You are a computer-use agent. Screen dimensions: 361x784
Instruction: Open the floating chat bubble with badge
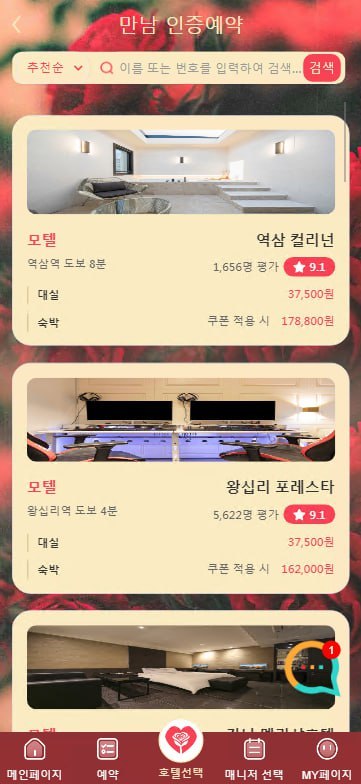(314, 669)
